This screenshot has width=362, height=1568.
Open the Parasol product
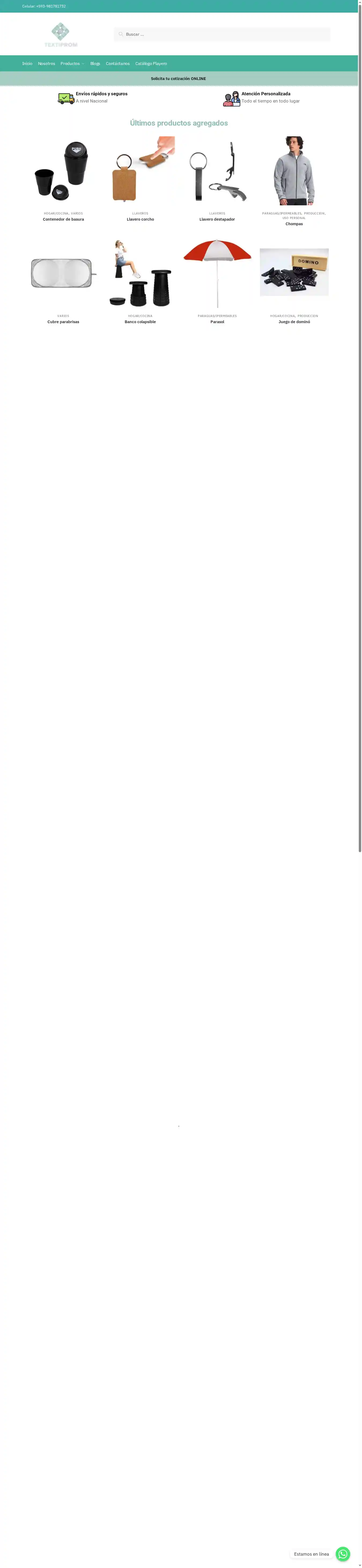click(217, 321)
